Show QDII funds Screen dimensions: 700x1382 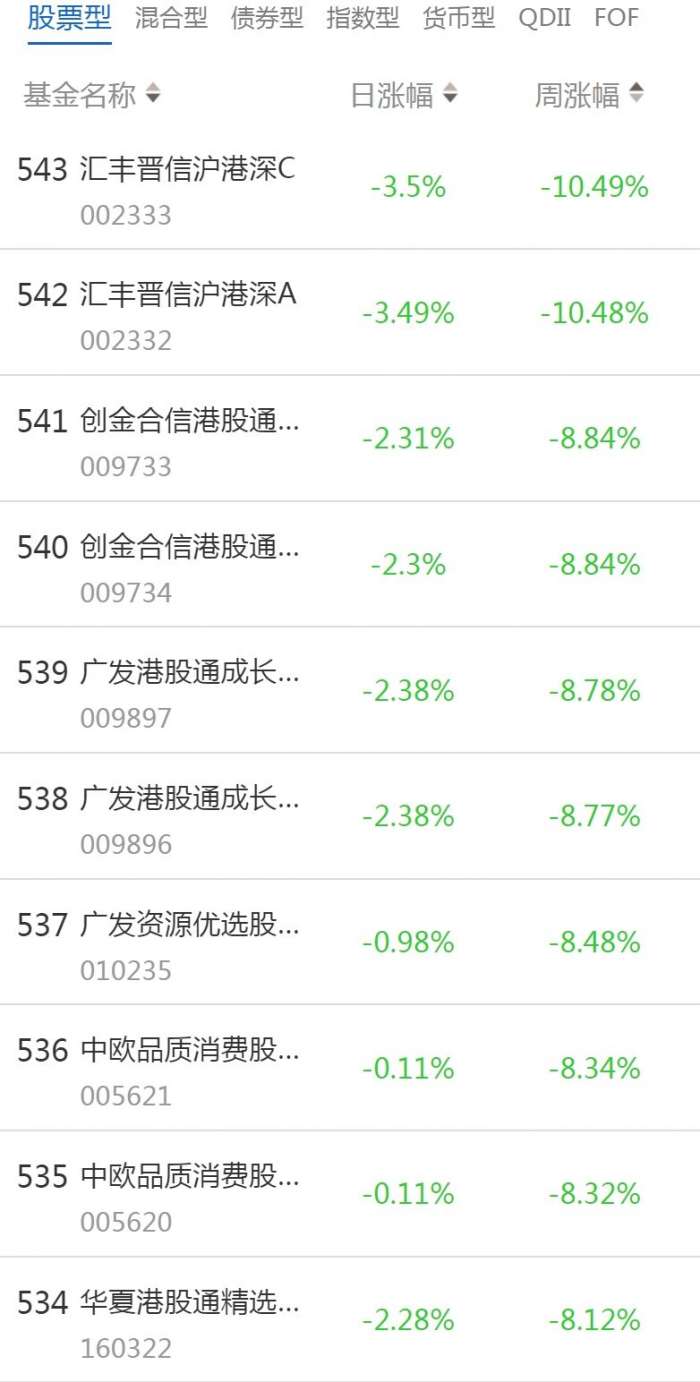(544, 18)
